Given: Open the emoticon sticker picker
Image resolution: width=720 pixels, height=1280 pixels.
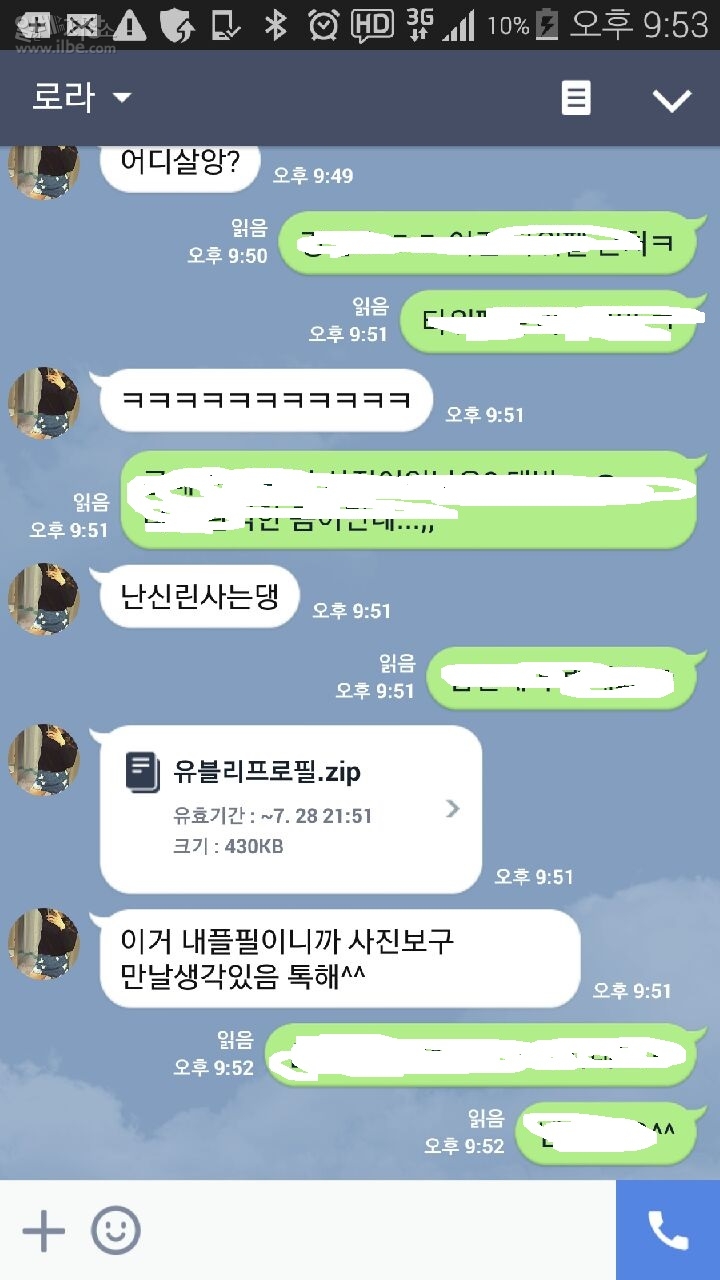Looking at the screenshot, I should coord(116,1231).
